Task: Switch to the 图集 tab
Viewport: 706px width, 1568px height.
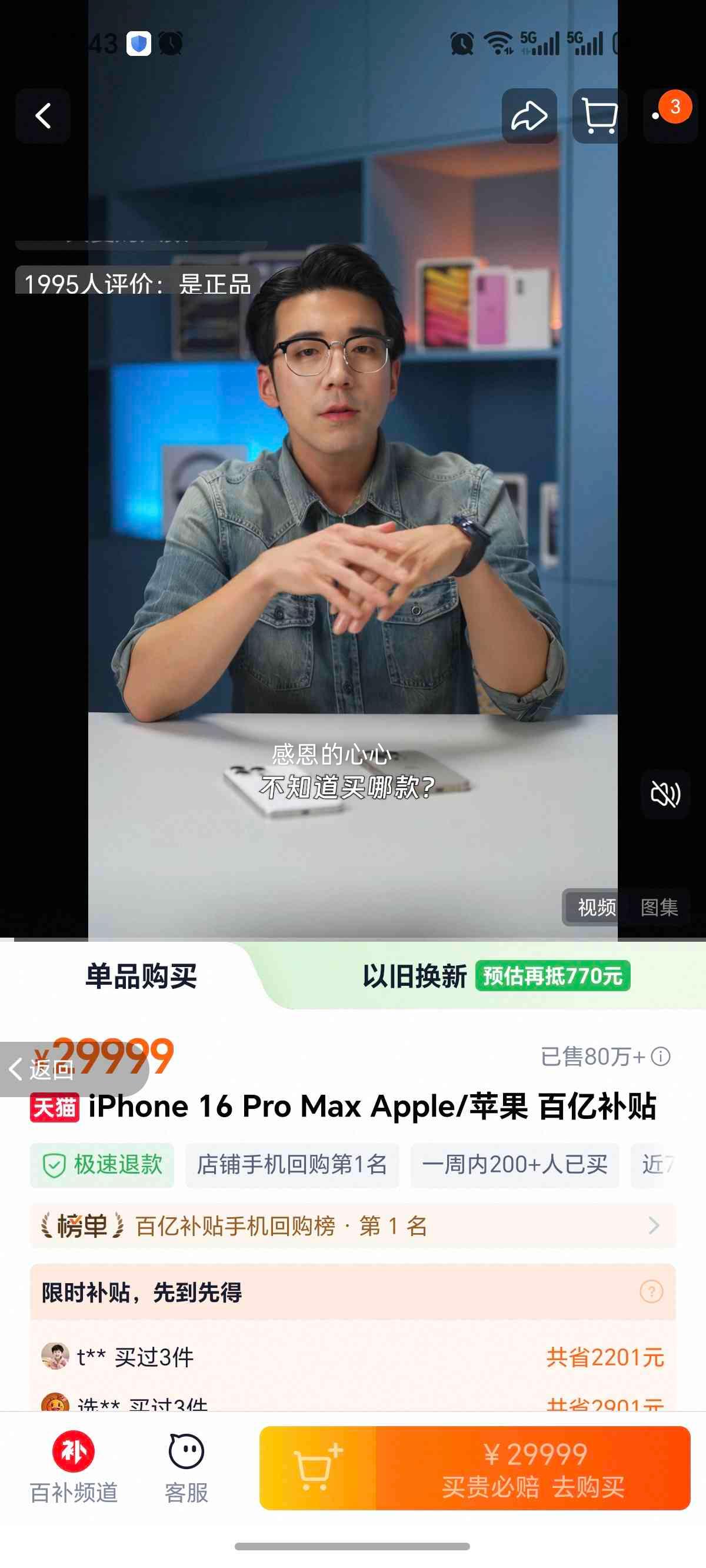Action: point(660,906)
